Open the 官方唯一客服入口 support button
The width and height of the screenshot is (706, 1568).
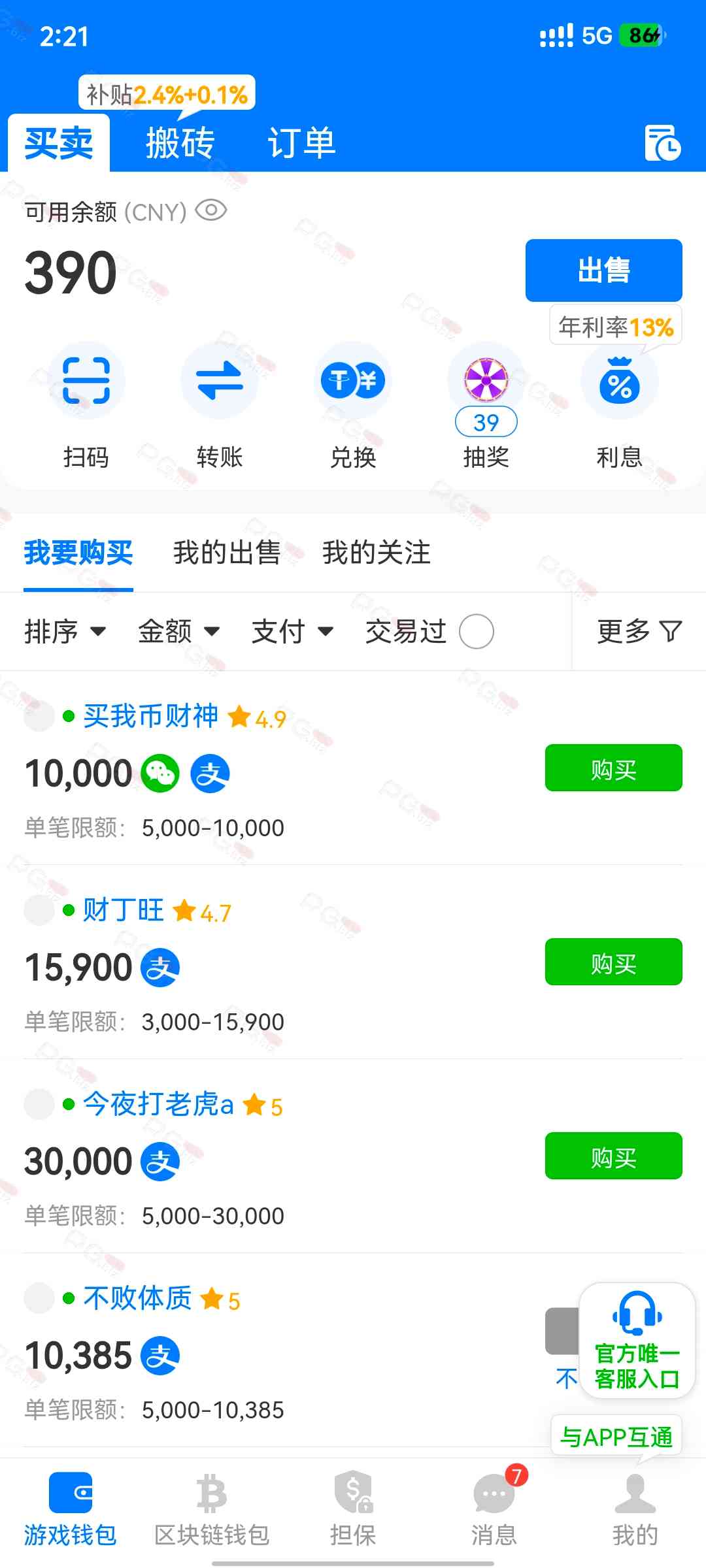click(637, 1340)
